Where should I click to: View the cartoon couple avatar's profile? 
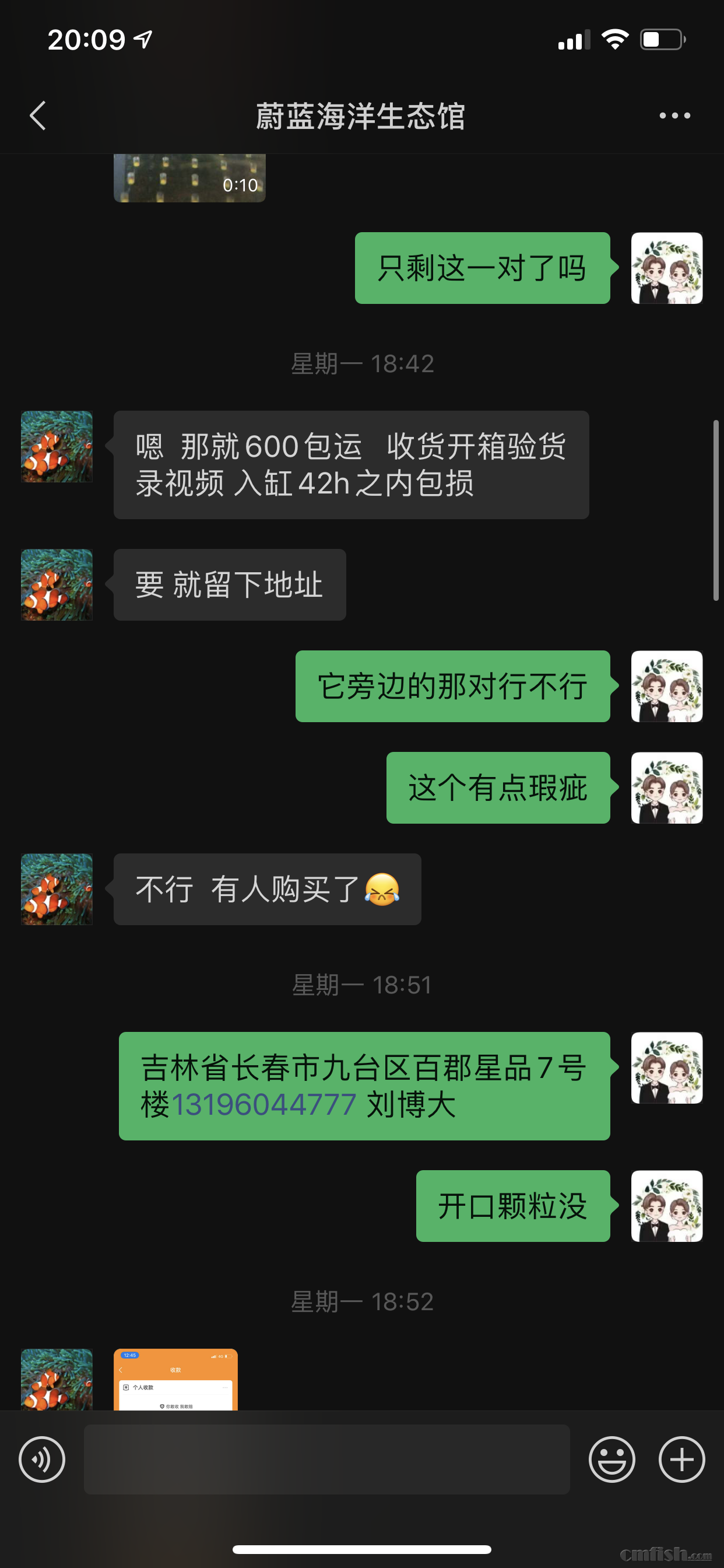[666, 268]
